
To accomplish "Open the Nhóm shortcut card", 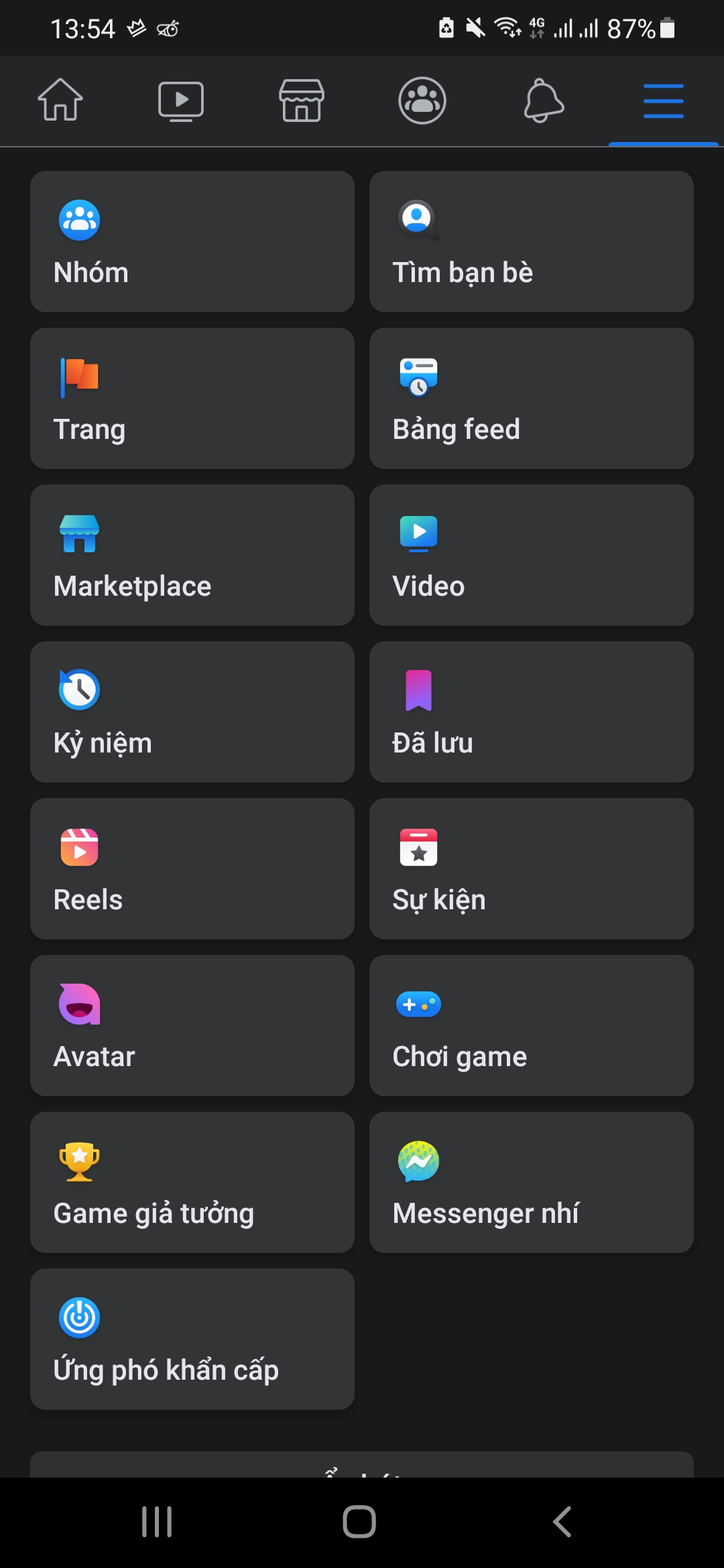I will (x=192, y=241).
